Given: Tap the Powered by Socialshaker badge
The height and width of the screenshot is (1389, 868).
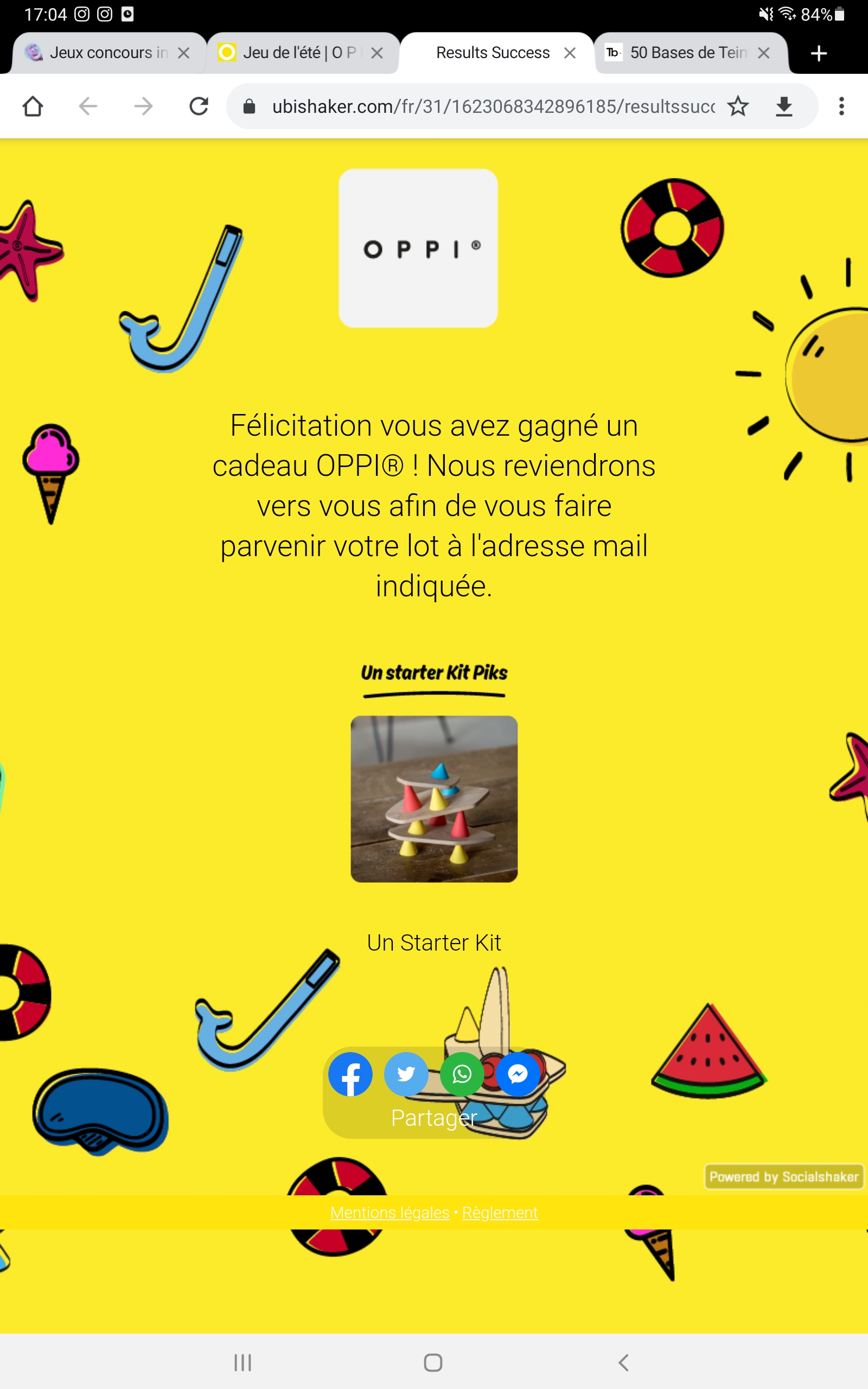Looking at the screenshot, I should click(783, 1177).
